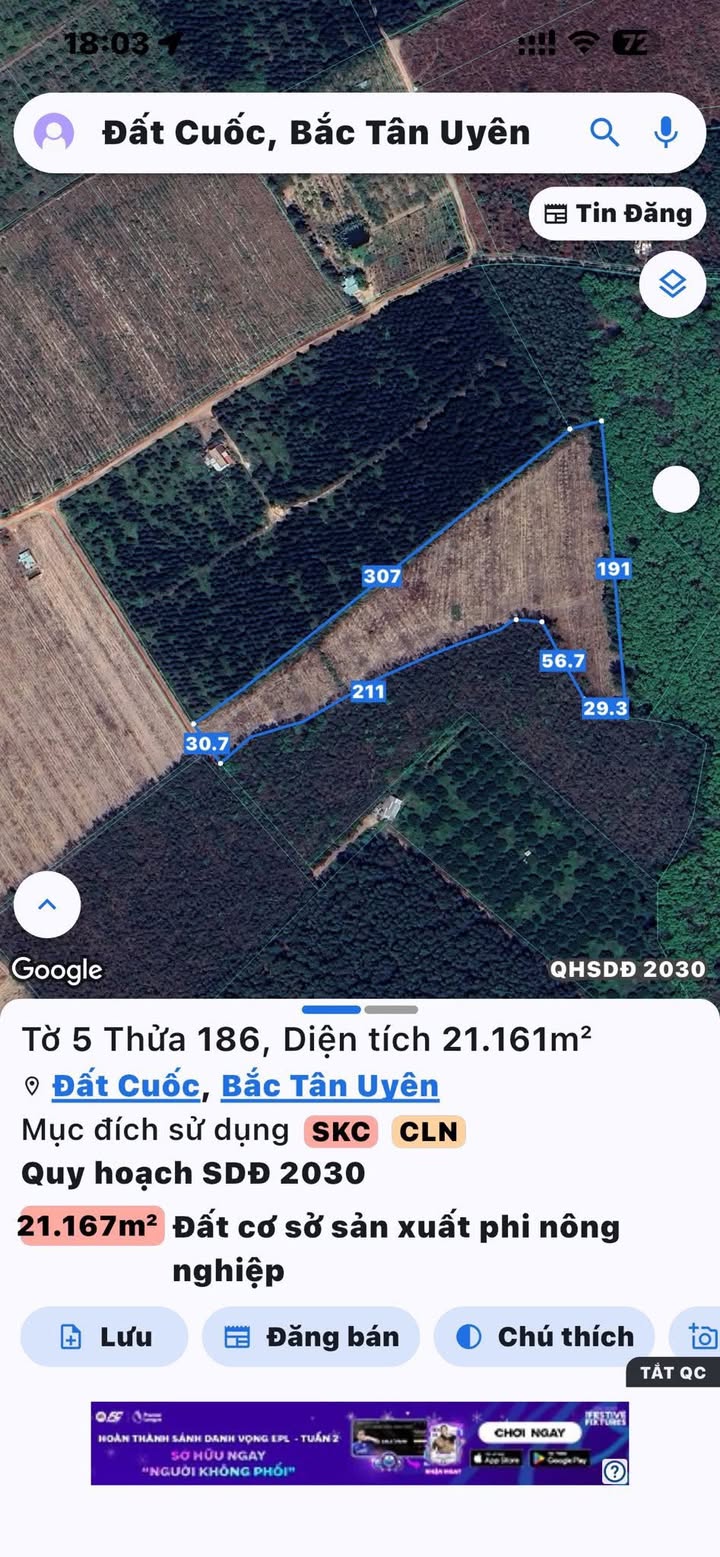Turn off ads with TẮT QC
Viewport: 720px width, 1557px height.
click(x=673, y=1372)
